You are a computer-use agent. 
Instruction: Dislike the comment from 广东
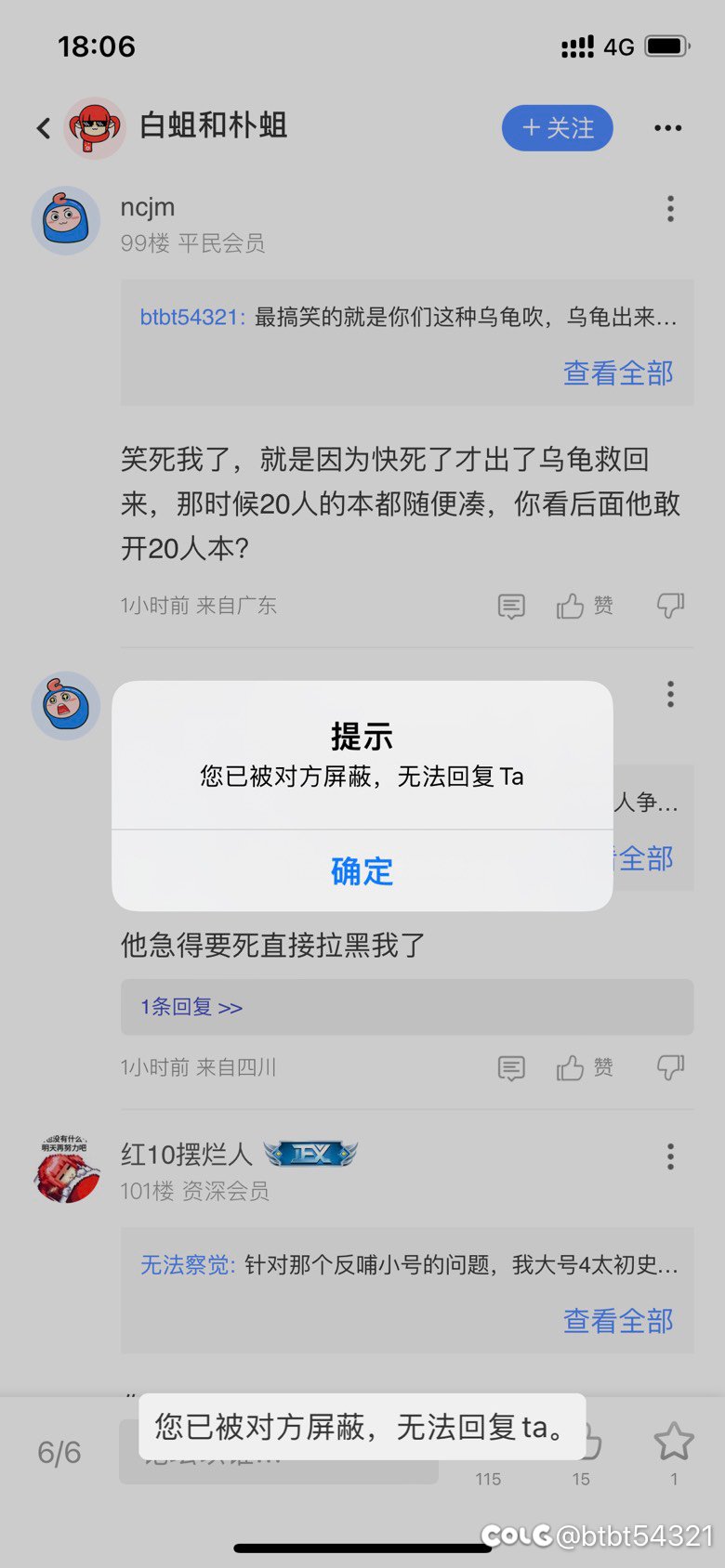coord(670,607)
